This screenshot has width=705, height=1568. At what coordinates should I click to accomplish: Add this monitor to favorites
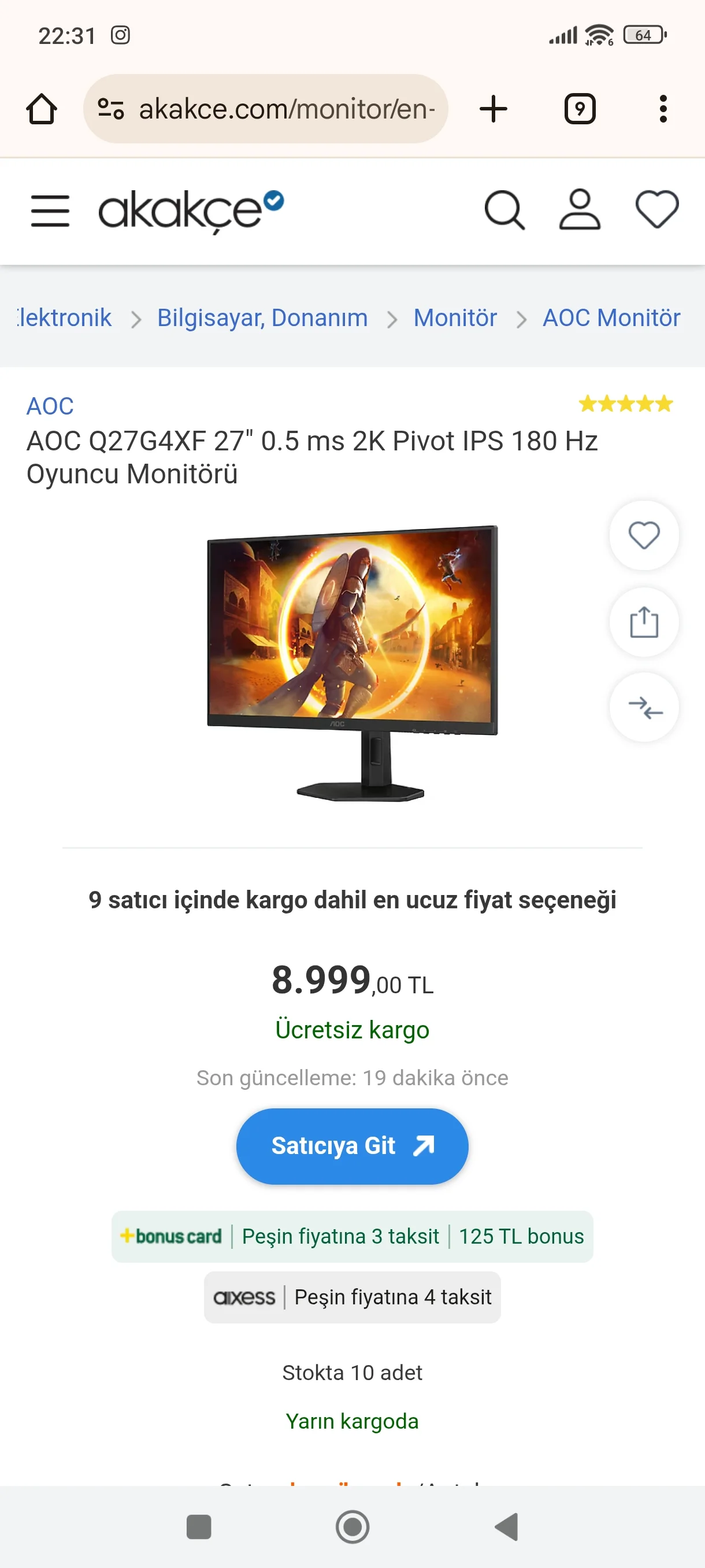pos(644,535)
